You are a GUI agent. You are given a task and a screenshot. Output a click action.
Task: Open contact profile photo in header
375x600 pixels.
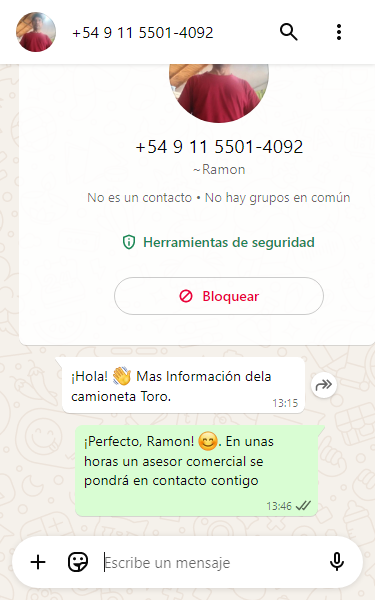coord(36,32)
